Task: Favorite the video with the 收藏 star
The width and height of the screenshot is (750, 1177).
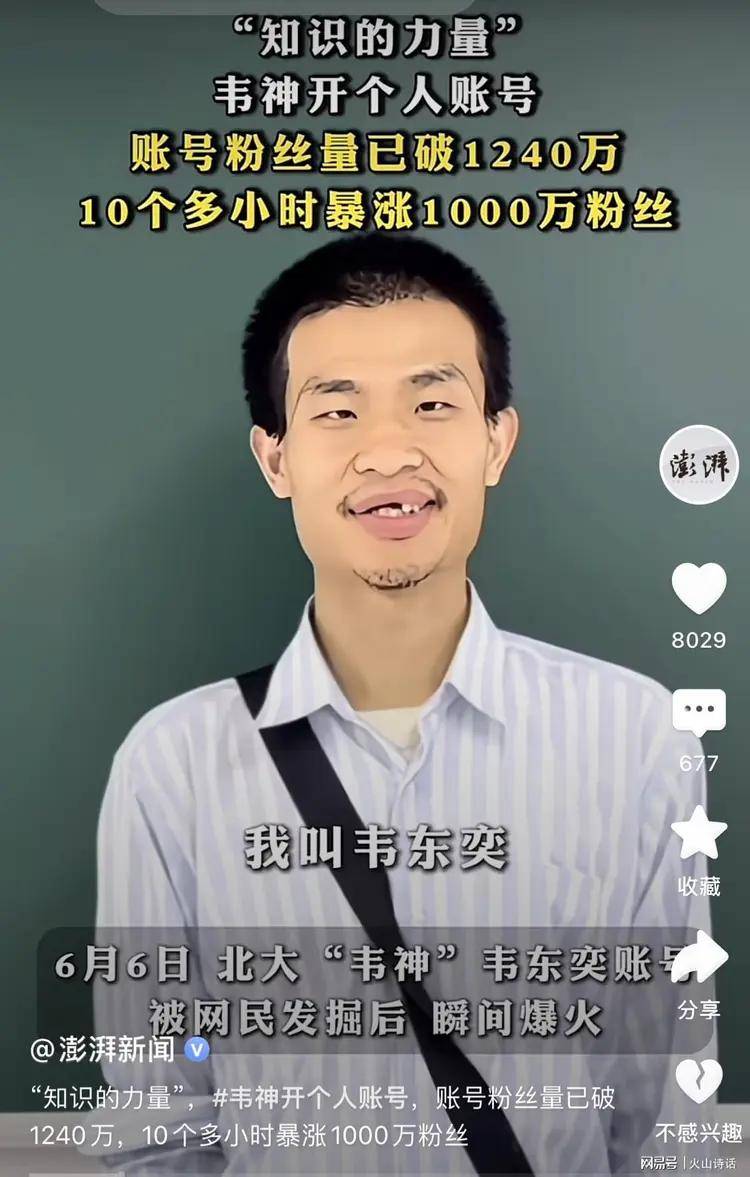Action: coord(699,834)
